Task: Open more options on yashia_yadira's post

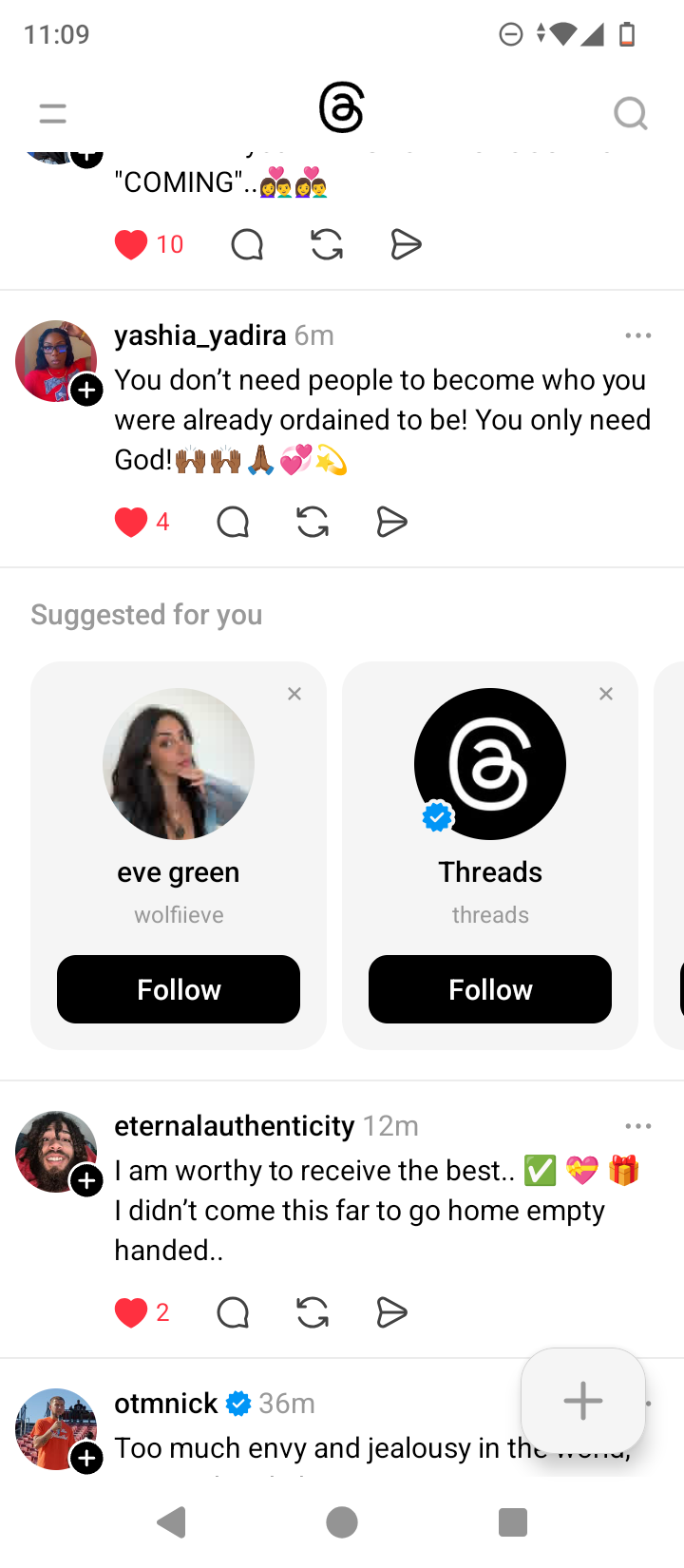Action: 638,335
